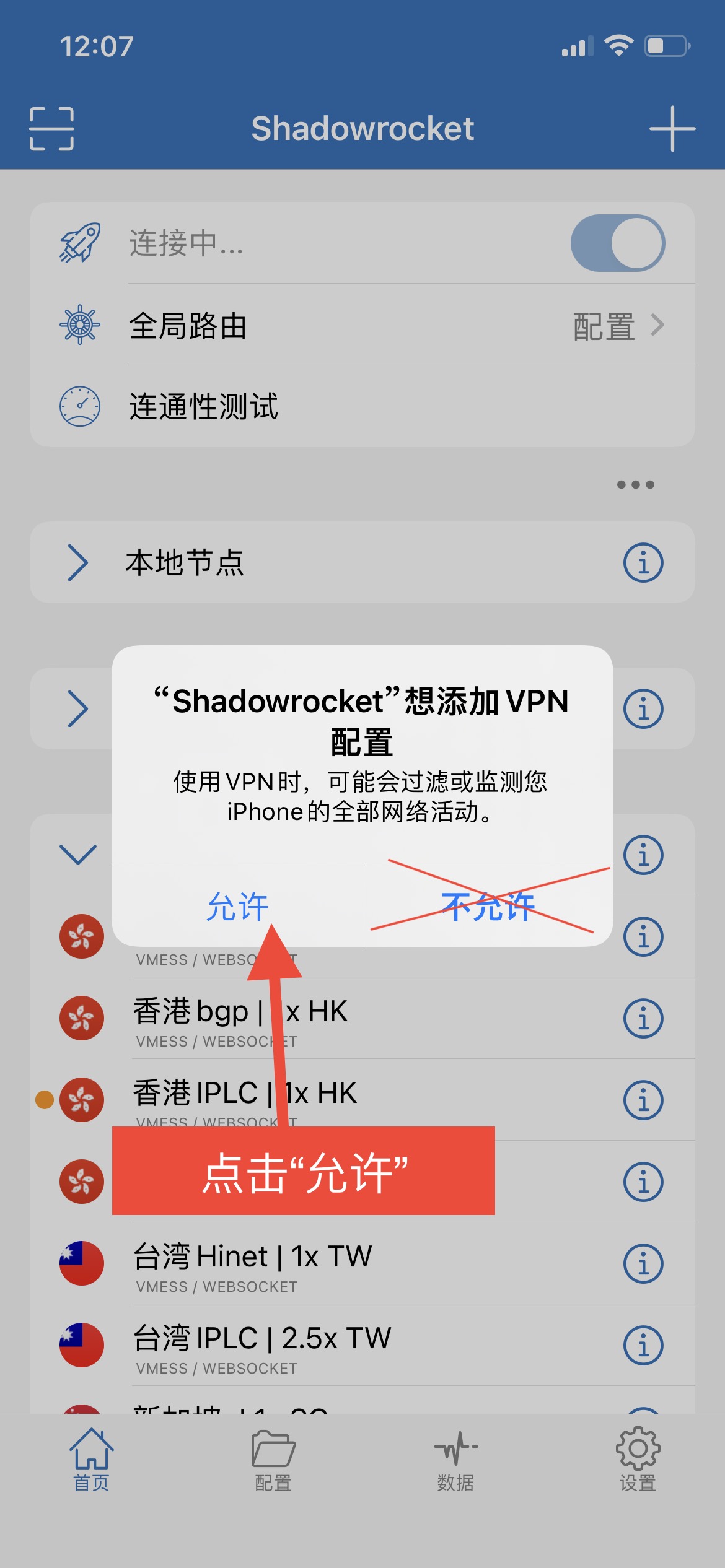Show info for 台湾 IPLC 2.5x node
The width and height of the screenshot is (725, 1568).
pos(643,1345)
